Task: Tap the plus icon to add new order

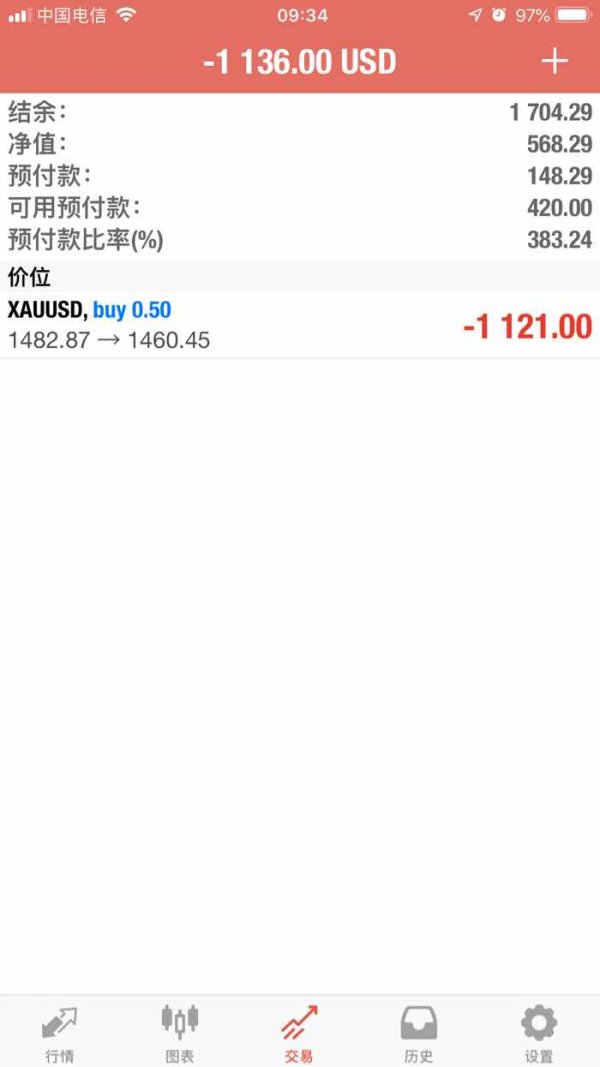Action: coord(554,61)
